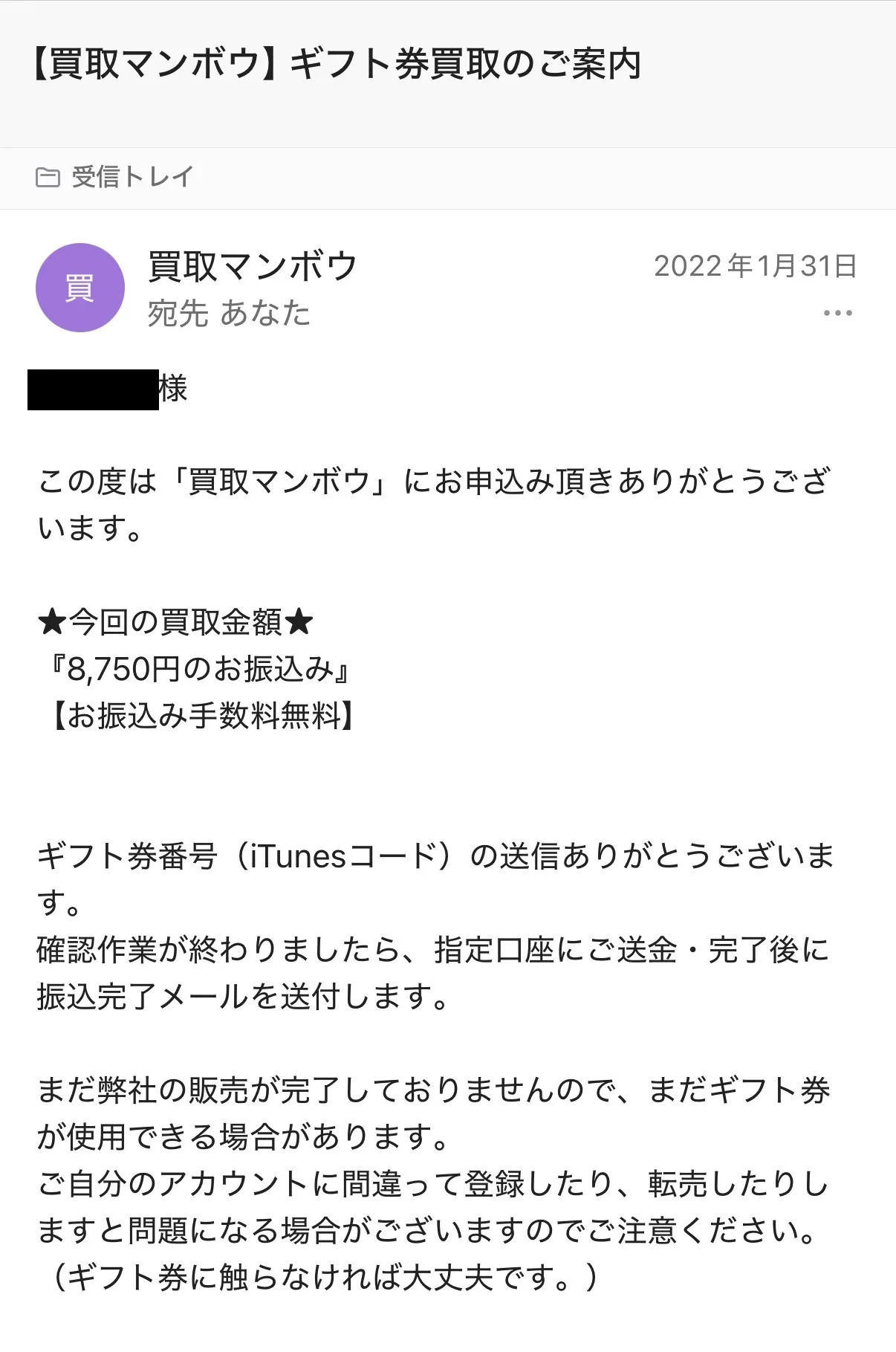Expand recipient details at 宛先 あなた
Screen dimensions: 896x1352
pos(229,313)
